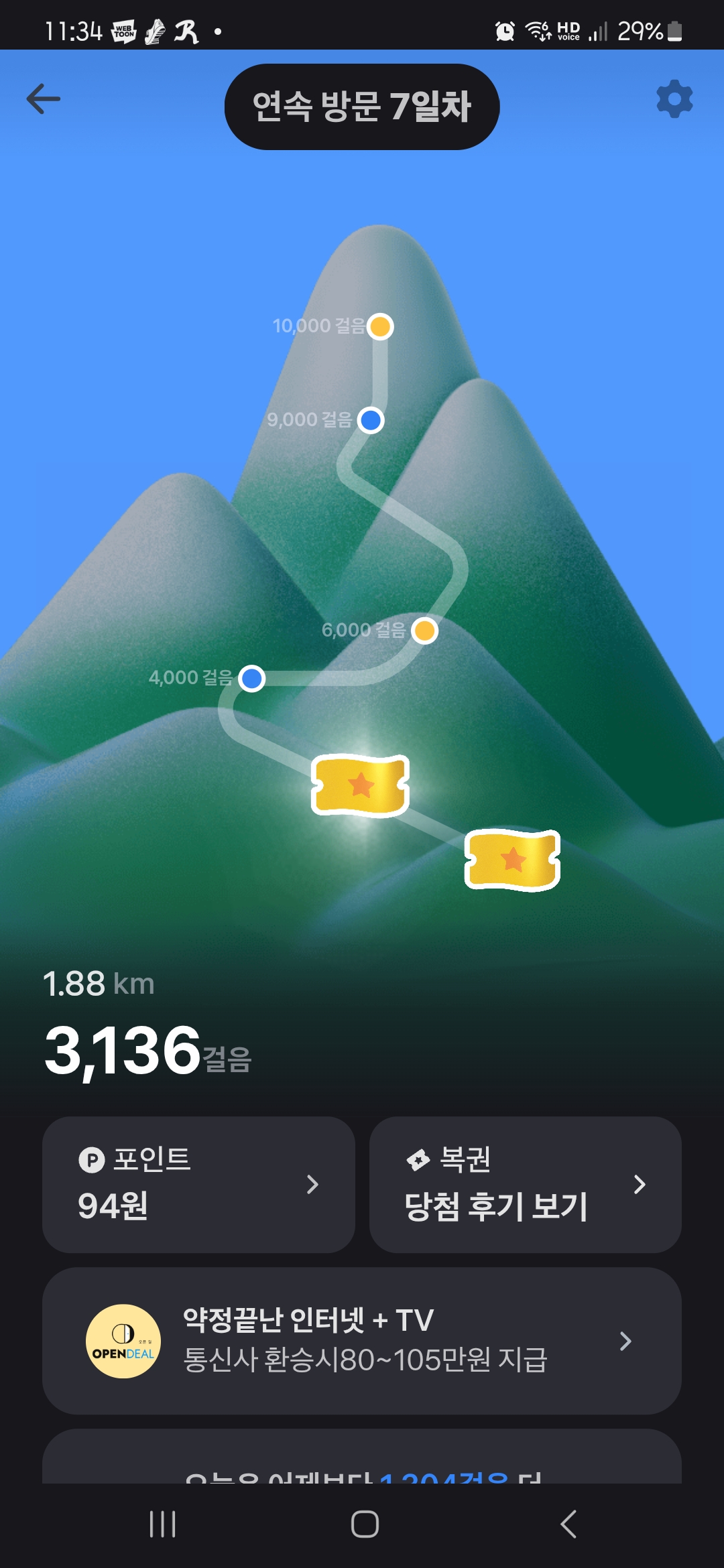This screenshot has height=1568, width=724.
Task: Tap the second gold ticket on the path
Action: (x=513, y=860)
